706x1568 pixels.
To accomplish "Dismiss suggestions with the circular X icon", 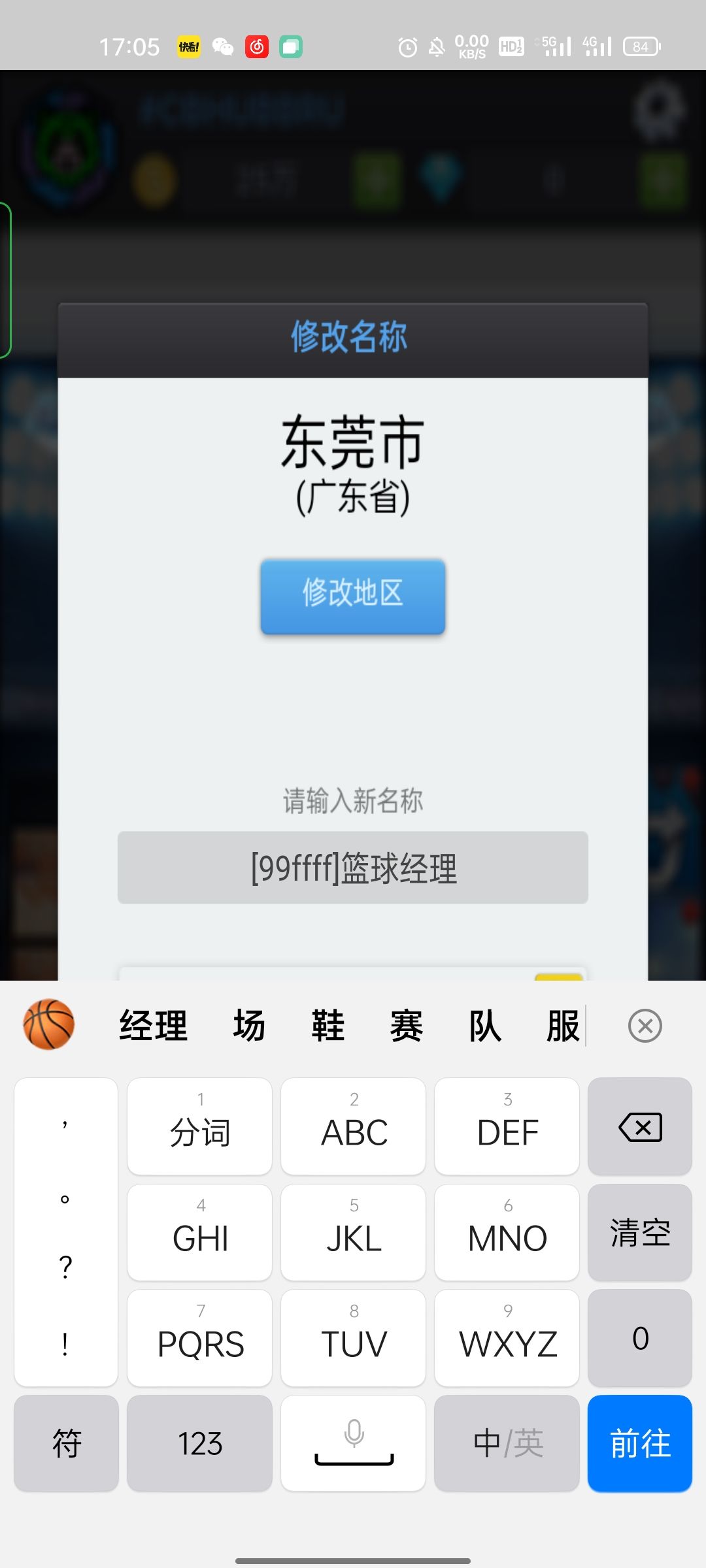I will click(x=645, y=1026).
